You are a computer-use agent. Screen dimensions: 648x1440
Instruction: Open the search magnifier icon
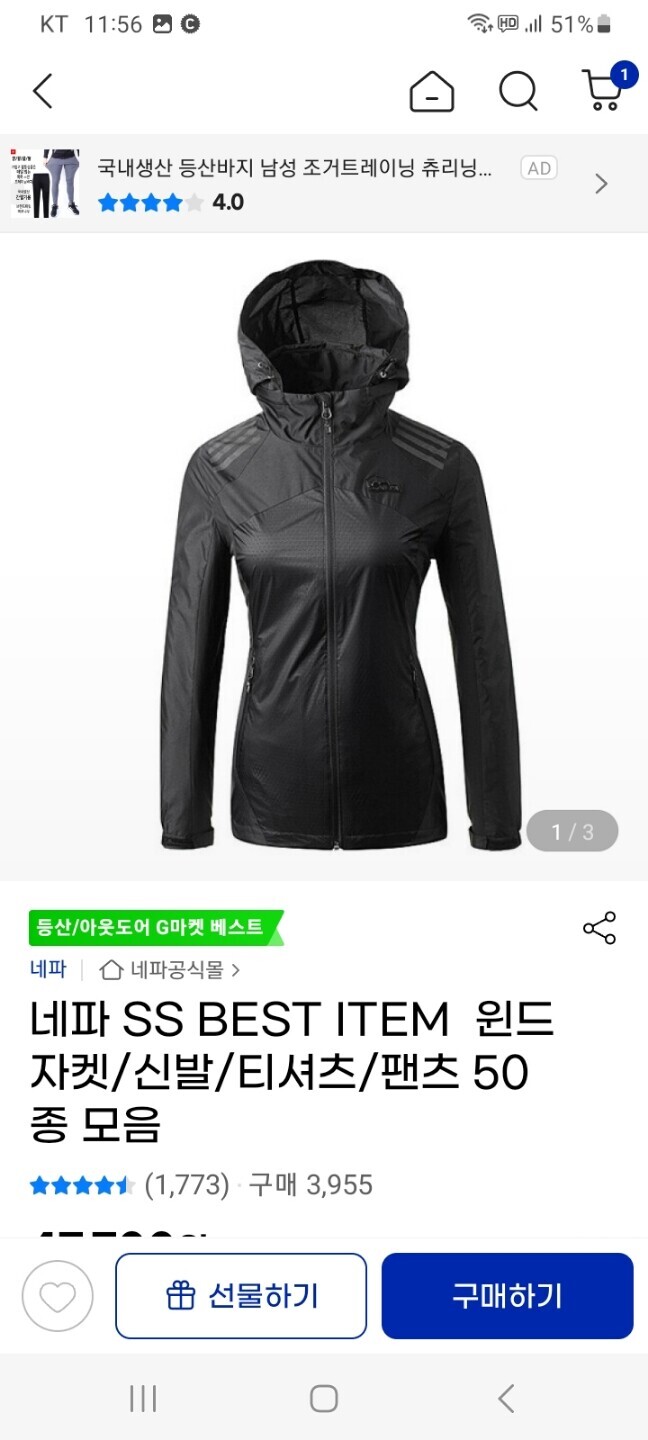pyautogui.click(x=518, y=92)
